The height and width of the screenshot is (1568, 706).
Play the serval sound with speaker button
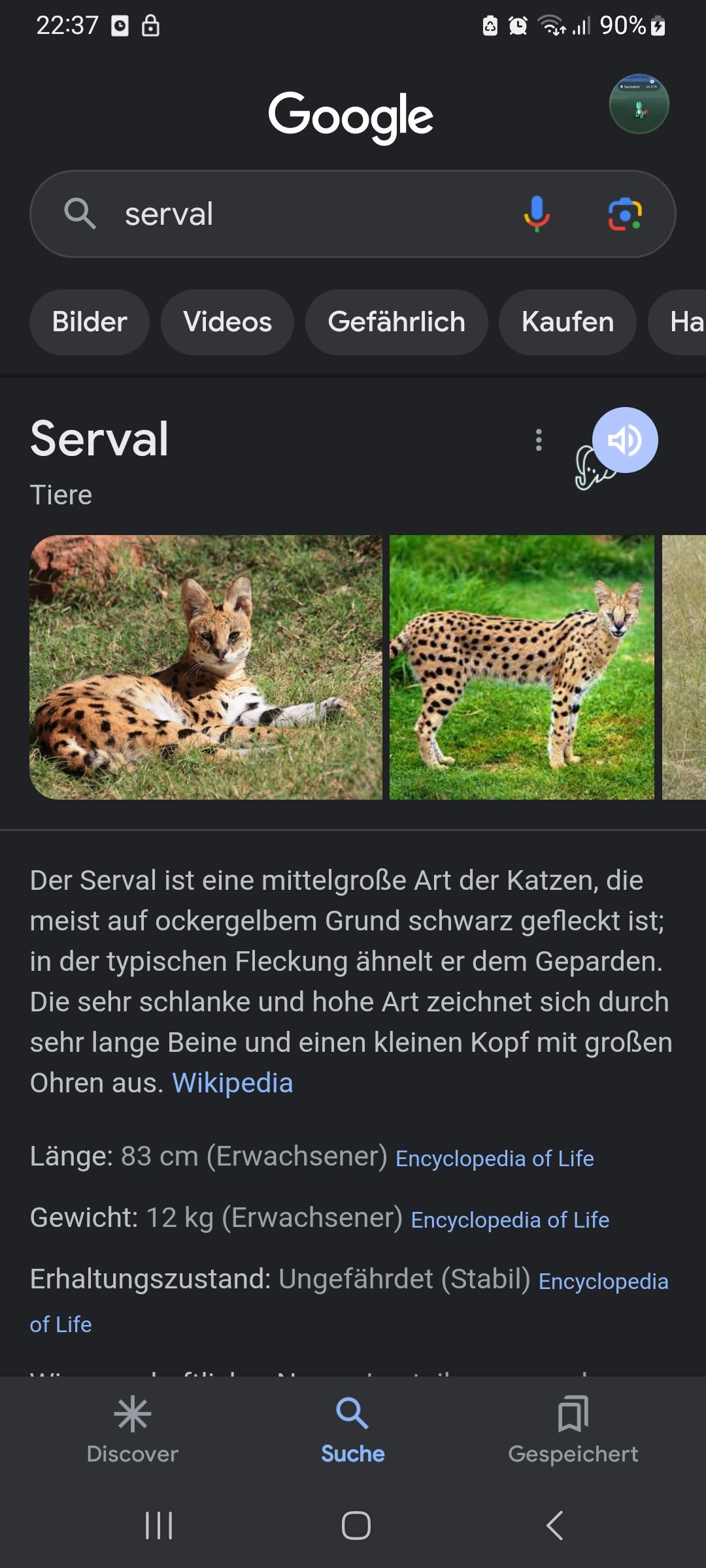click(625, 440)
